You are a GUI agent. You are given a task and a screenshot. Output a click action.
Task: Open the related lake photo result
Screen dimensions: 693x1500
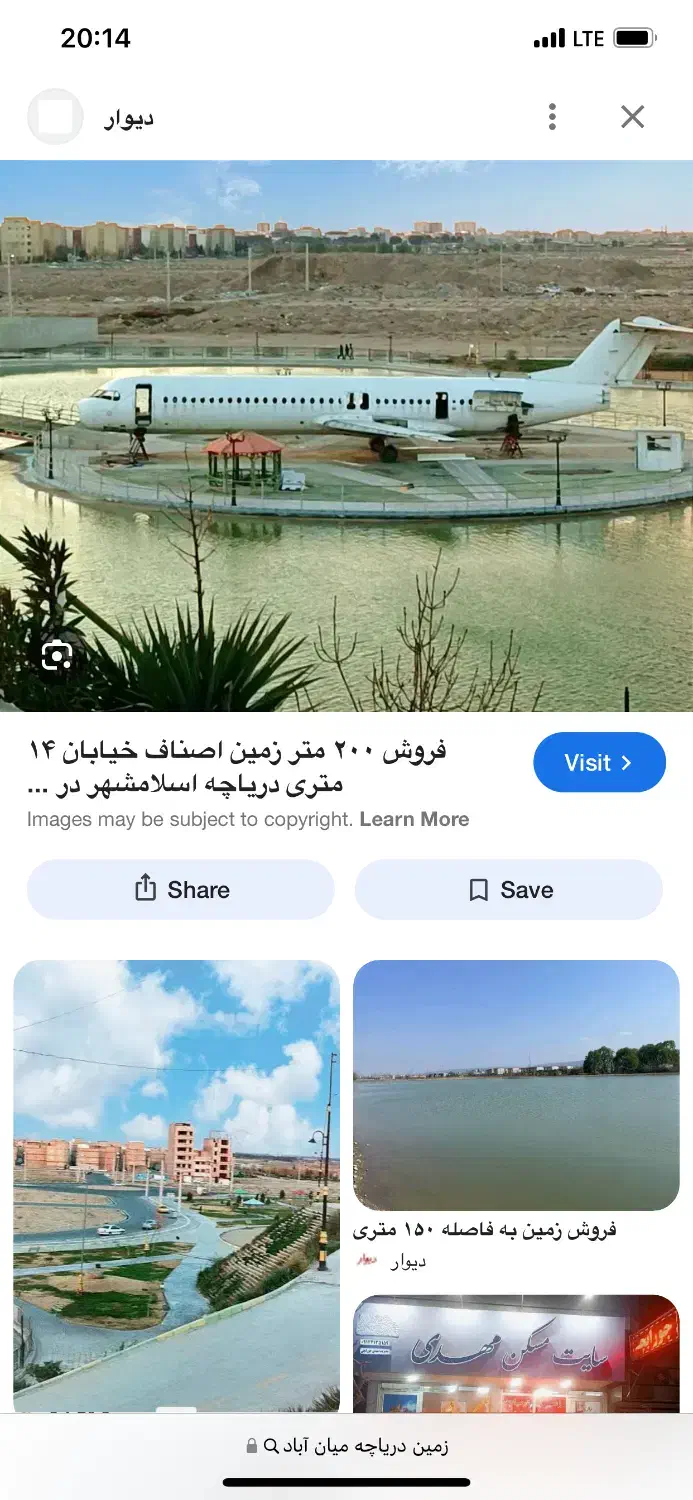coord(516,1085)
